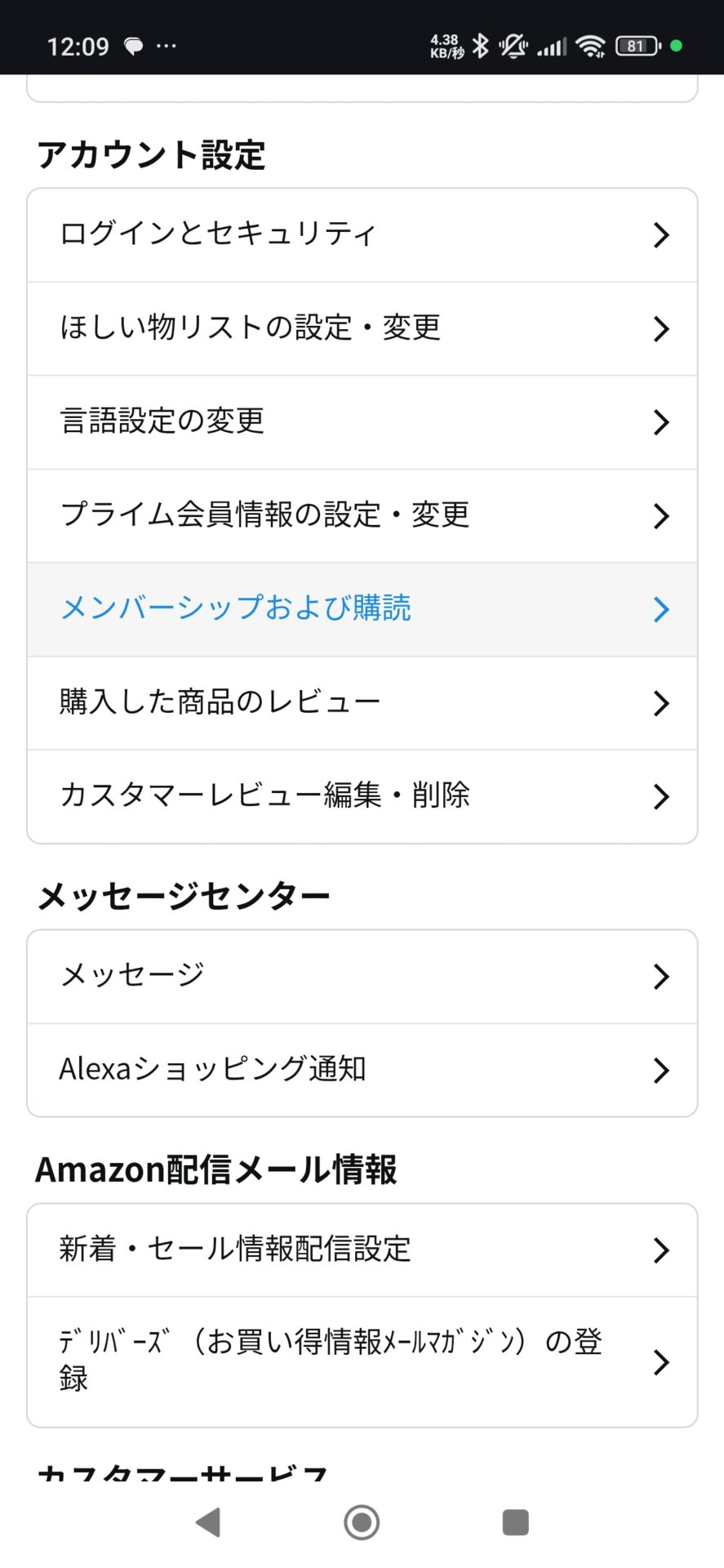Tap the do-not-disturb bell icon
This screenshot has height=1568, width=724.
514,47
